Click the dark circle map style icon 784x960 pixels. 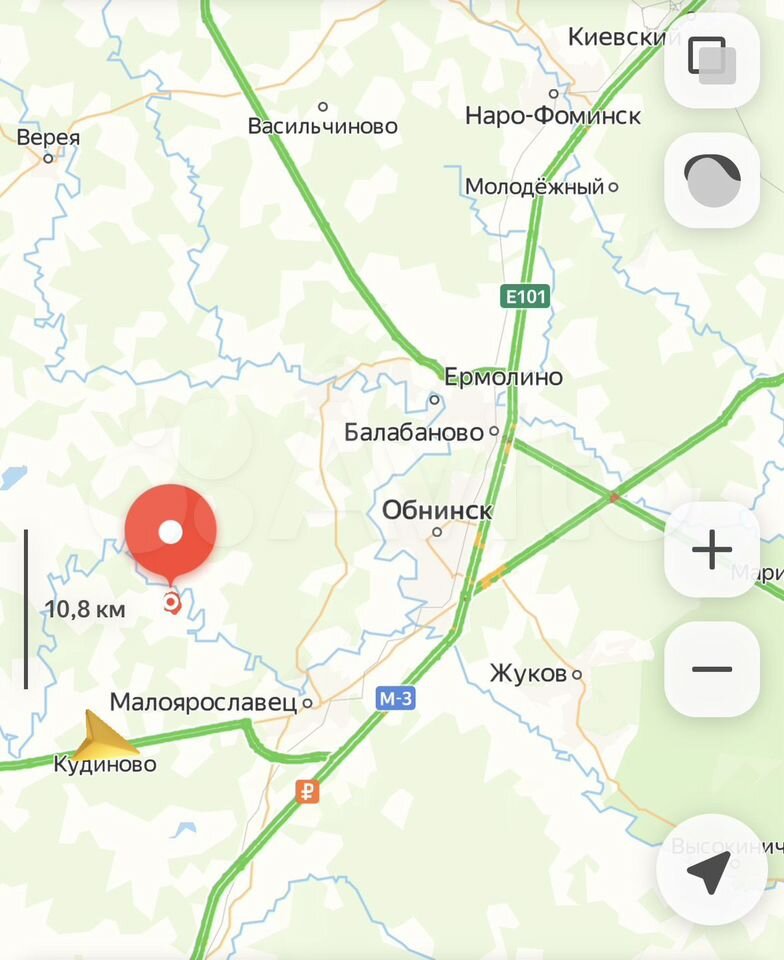coord(711,180)
